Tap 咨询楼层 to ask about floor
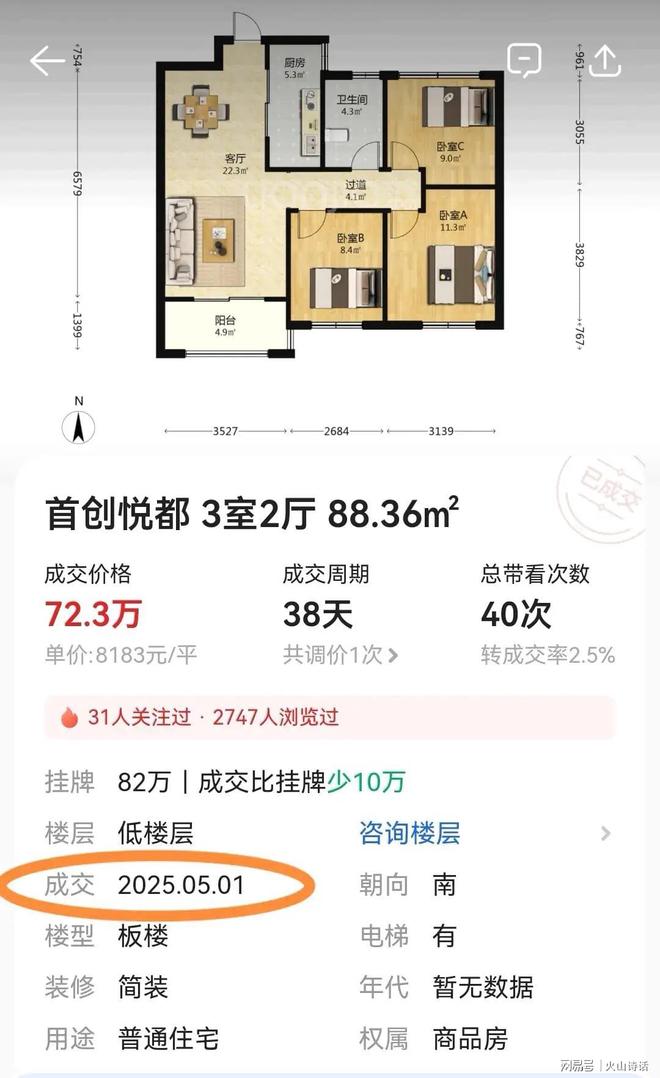 click(410, 833)
